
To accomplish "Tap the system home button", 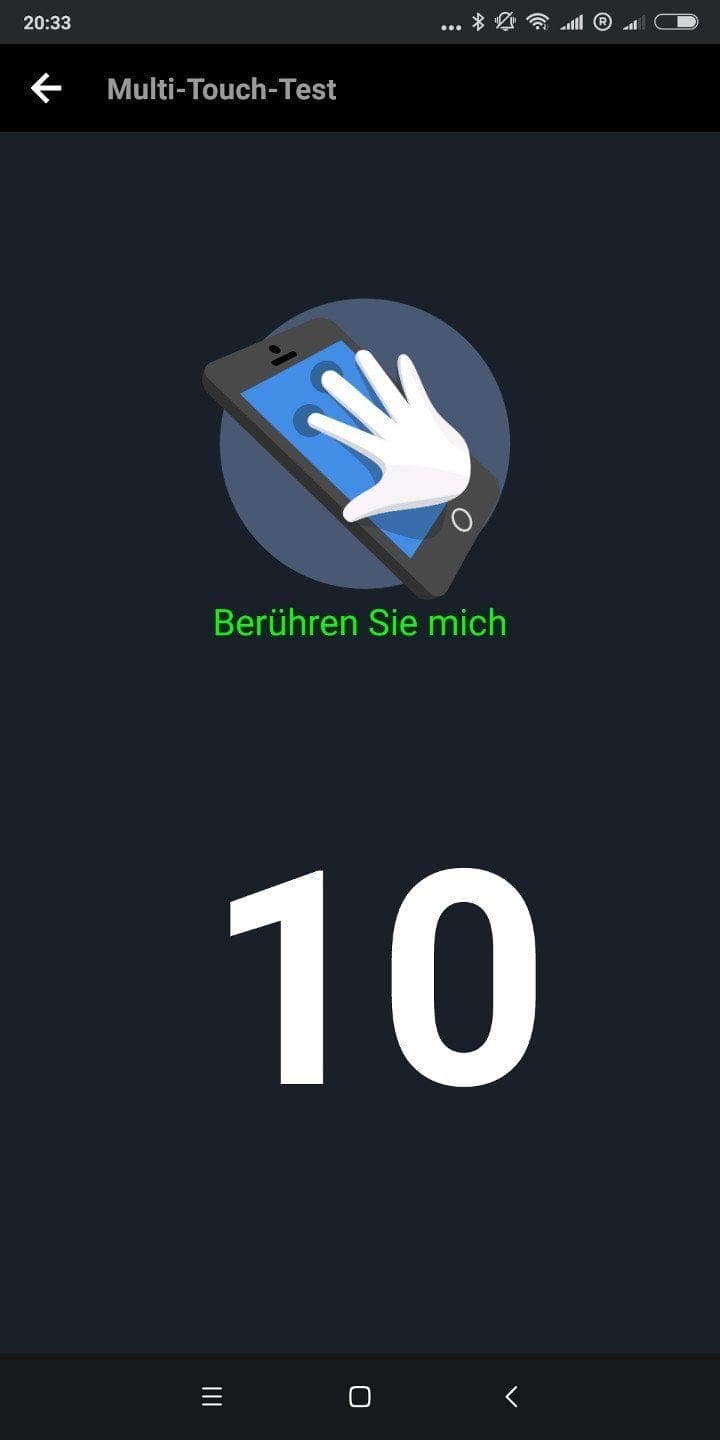I will [360, 1397].
